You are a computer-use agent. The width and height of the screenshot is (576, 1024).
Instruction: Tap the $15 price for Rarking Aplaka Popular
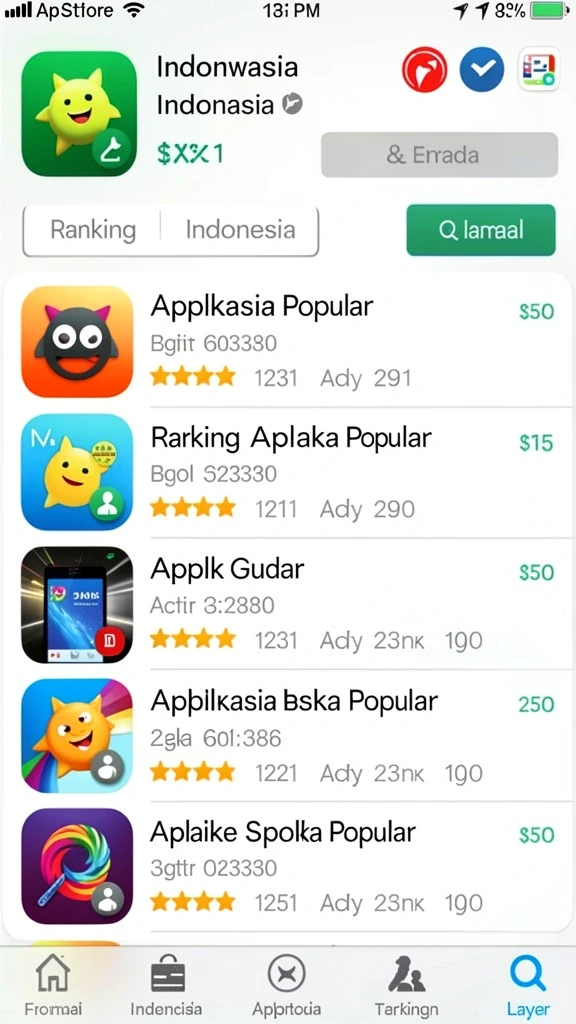[x=536, y=443]
